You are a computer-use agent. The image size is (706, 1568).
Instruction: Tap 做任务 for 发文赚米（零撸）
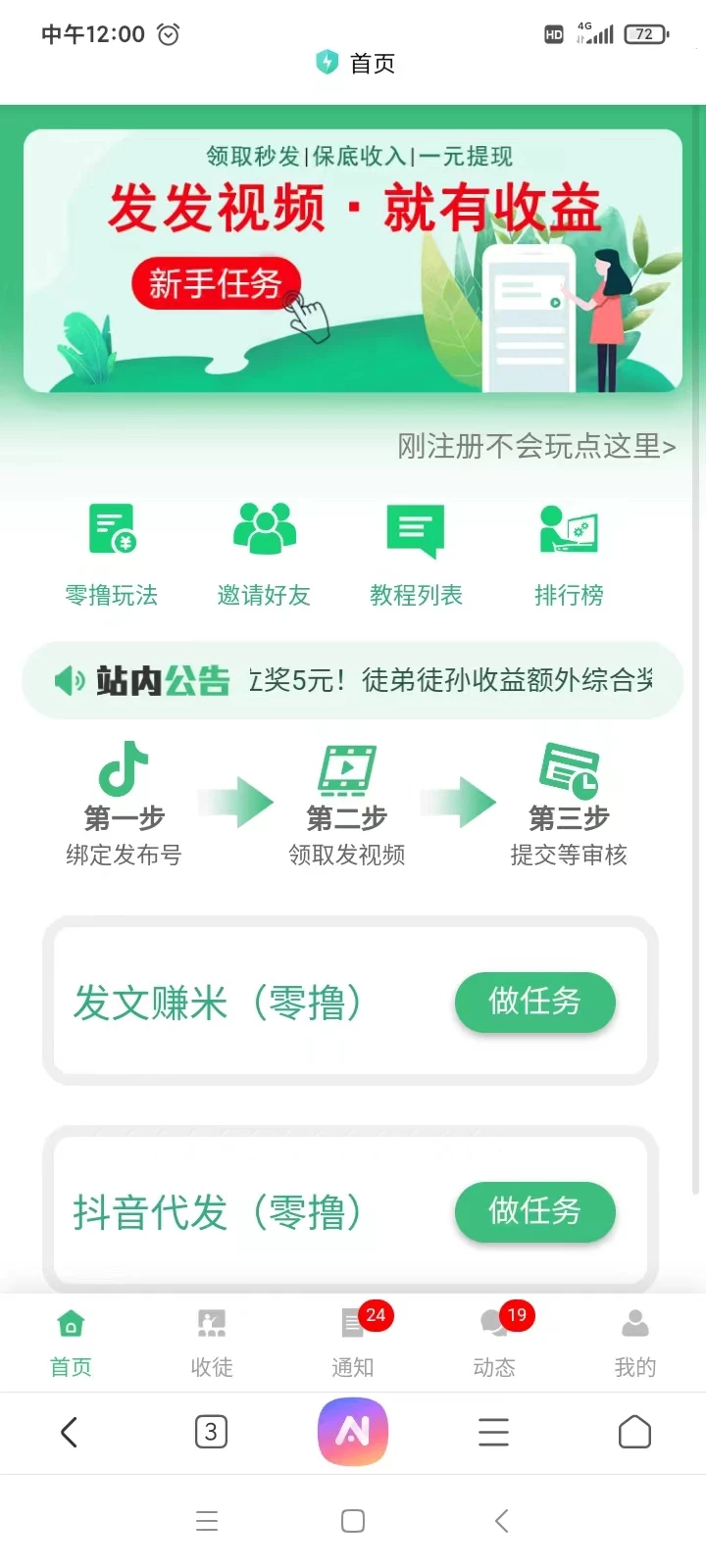[534, 1002]
